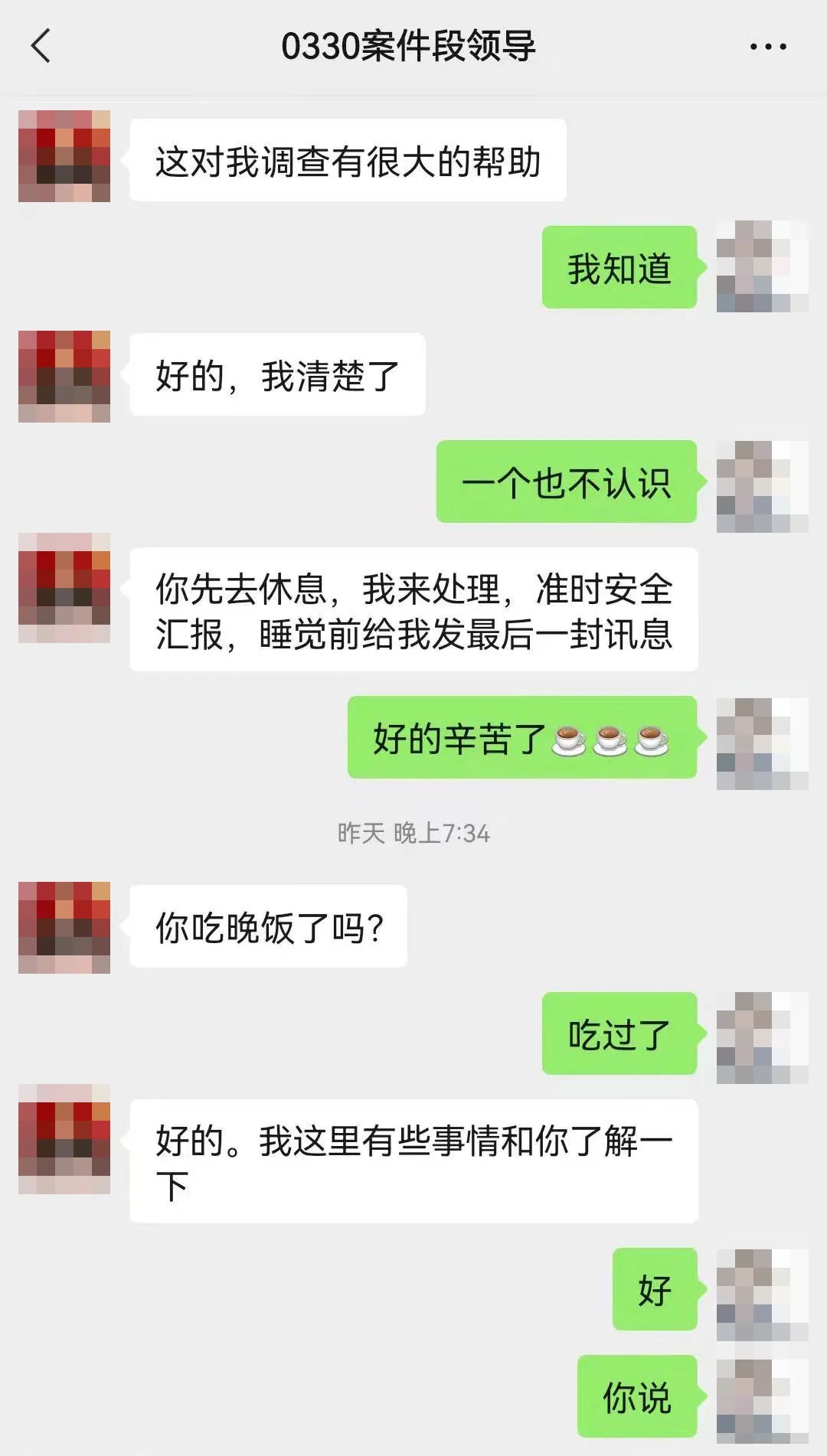Open sender's avatar beside "这对我调查有很大的帮助"
The width and height of the screenshot is (827, 1456).
tap(64, 156)
